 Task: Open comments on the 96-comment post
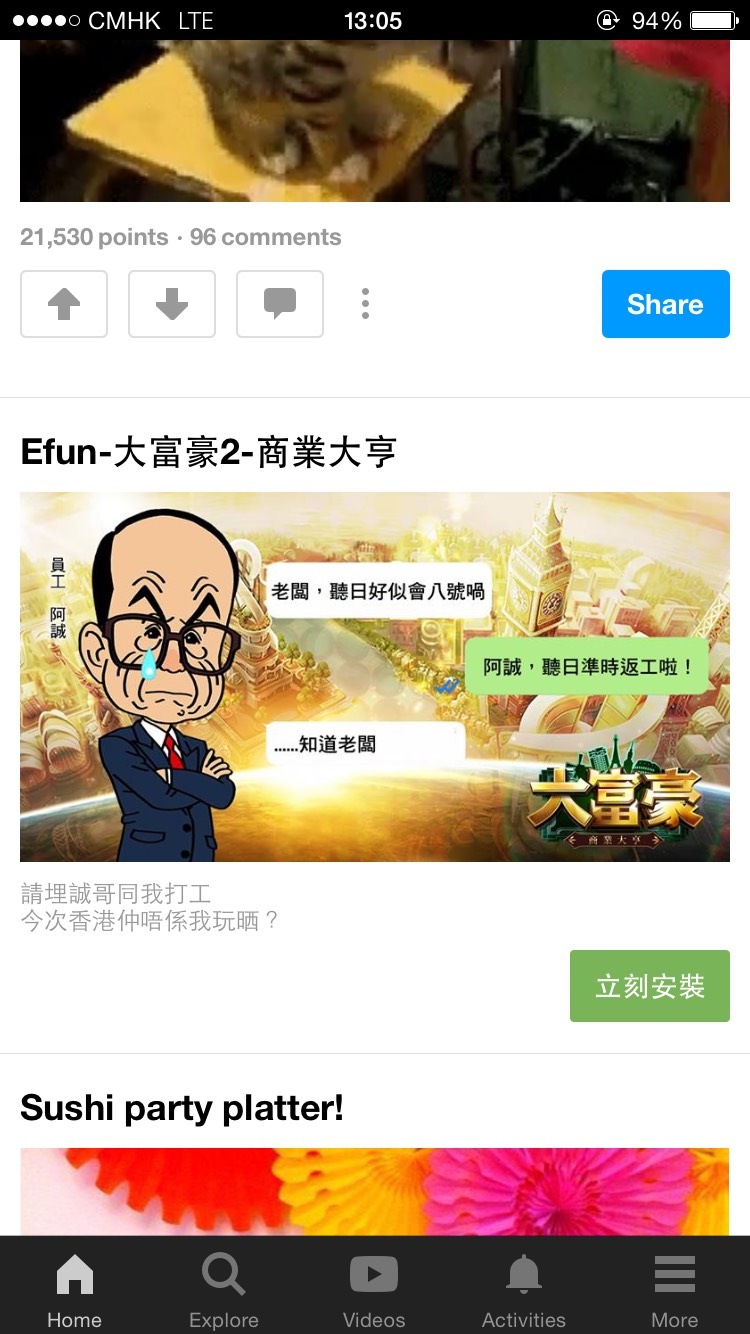pyautogui.click(x=280, y=304)
